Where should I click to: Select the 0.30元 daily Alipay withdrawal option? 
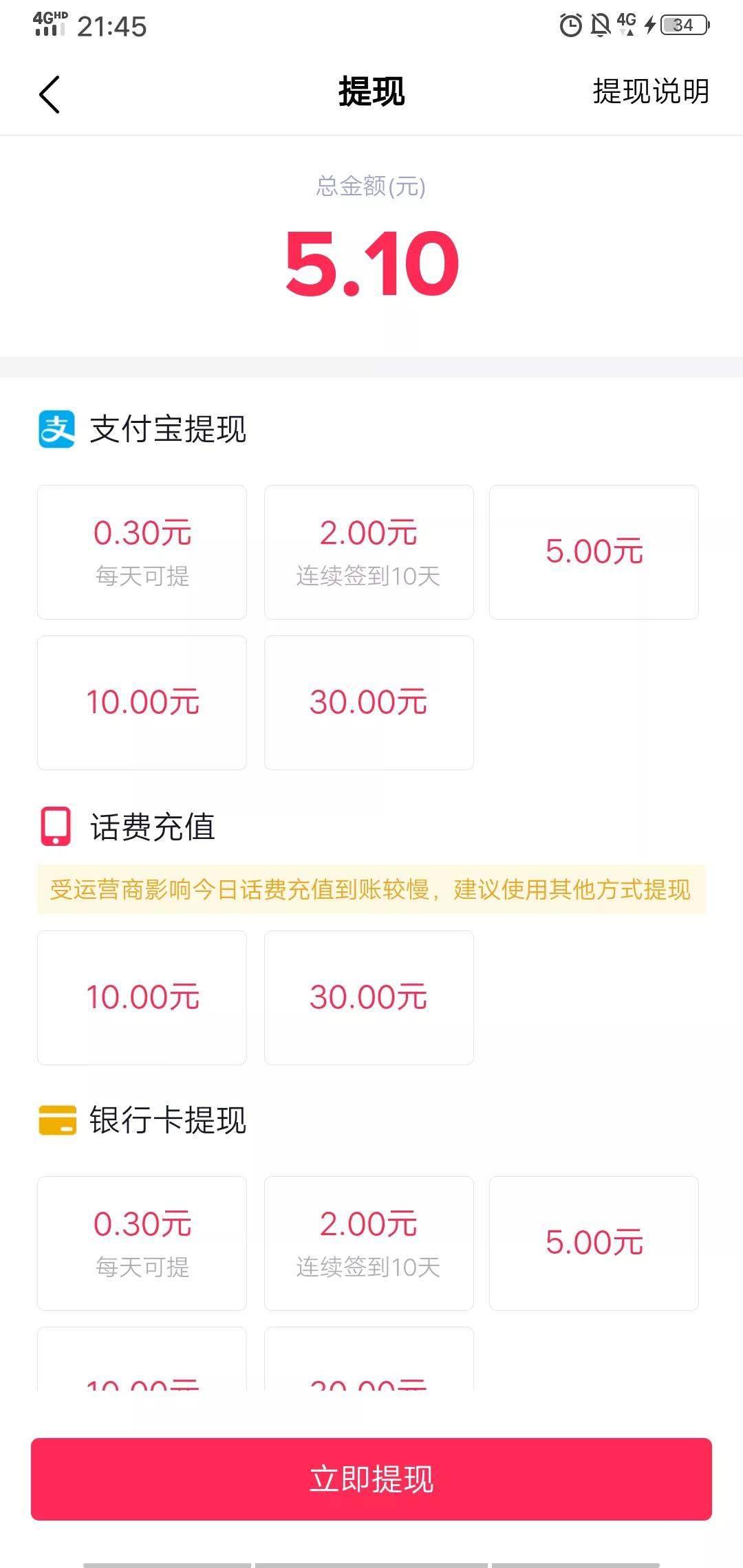[142, 552]
